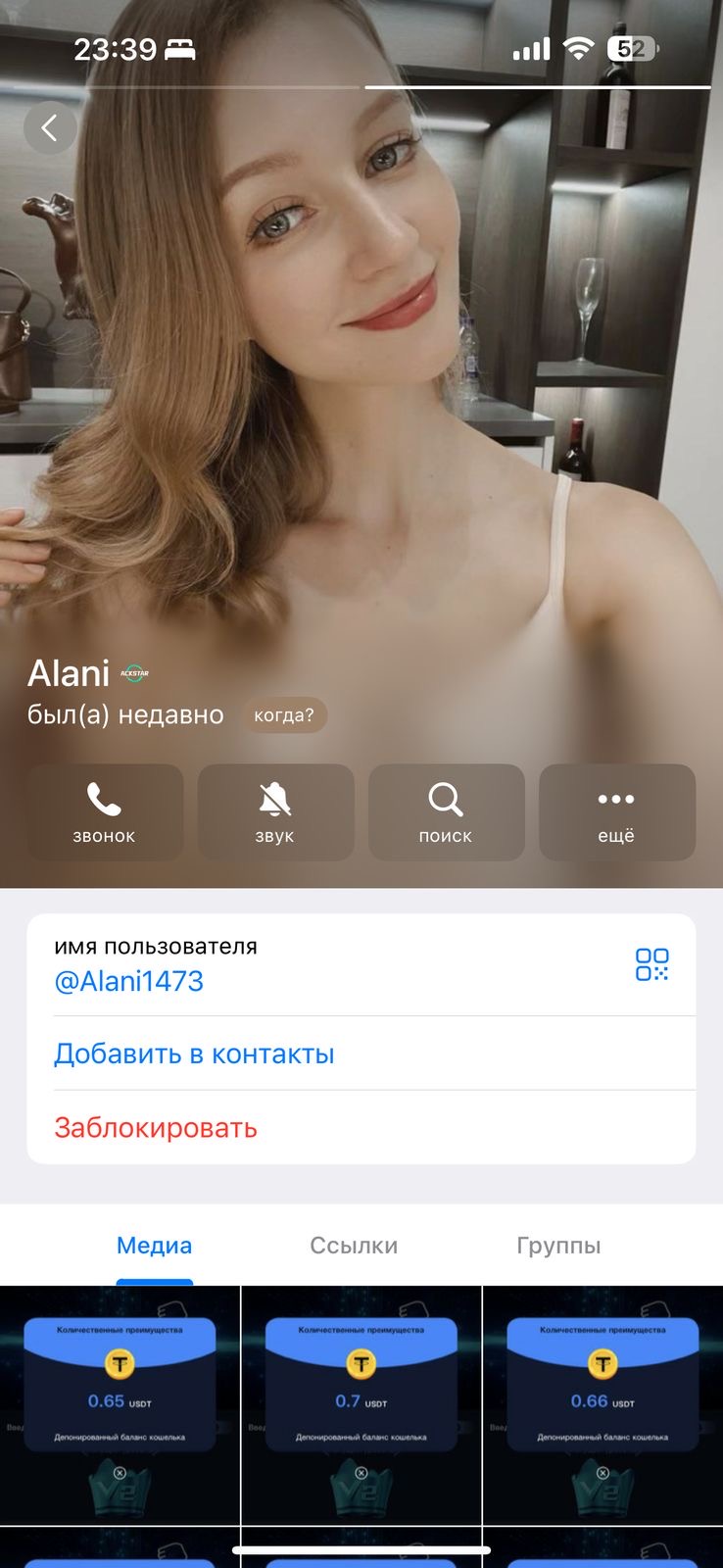Block the user with Заблокировать
This screenshot has height=1568, width=723.
point(156,1128)
